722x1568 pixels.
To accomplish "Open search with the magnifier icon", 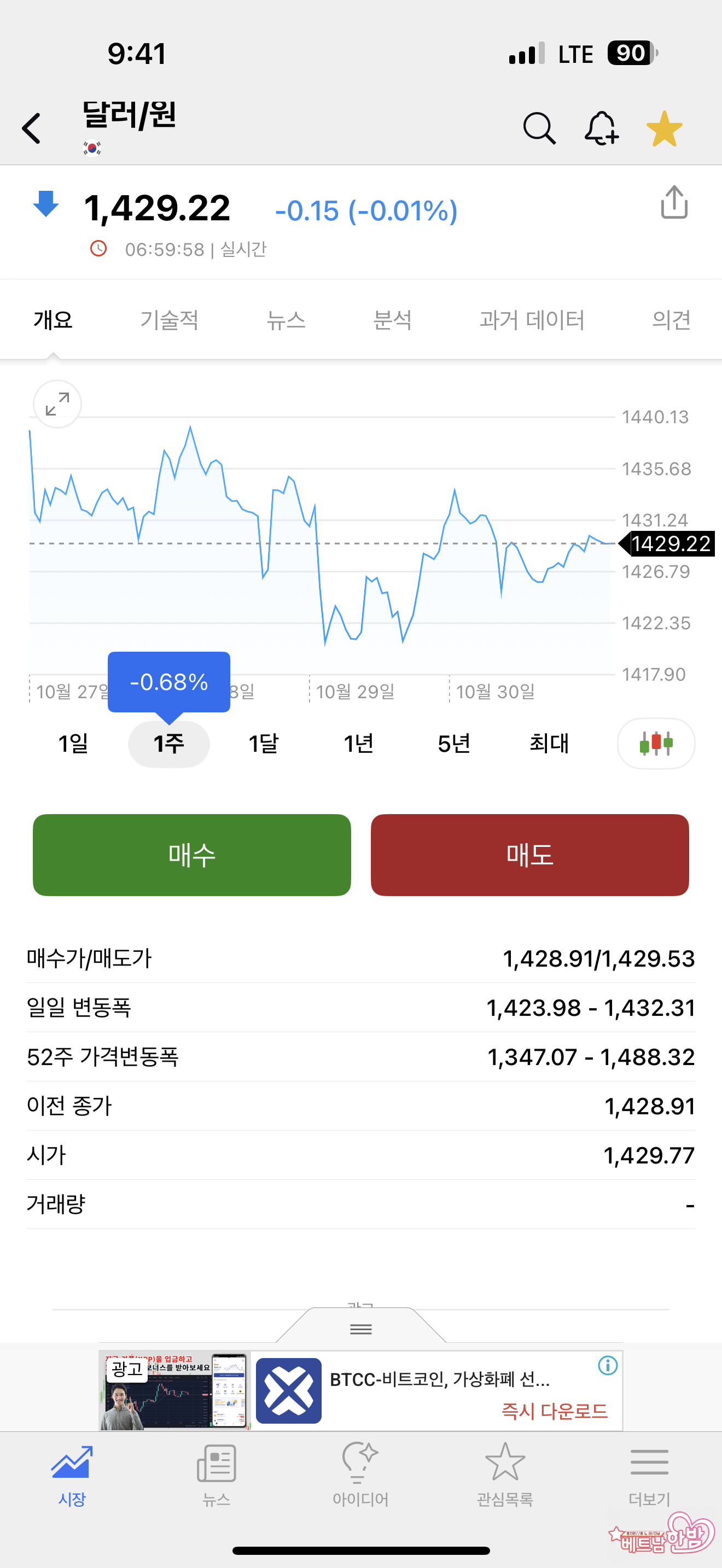I will 539,128.
